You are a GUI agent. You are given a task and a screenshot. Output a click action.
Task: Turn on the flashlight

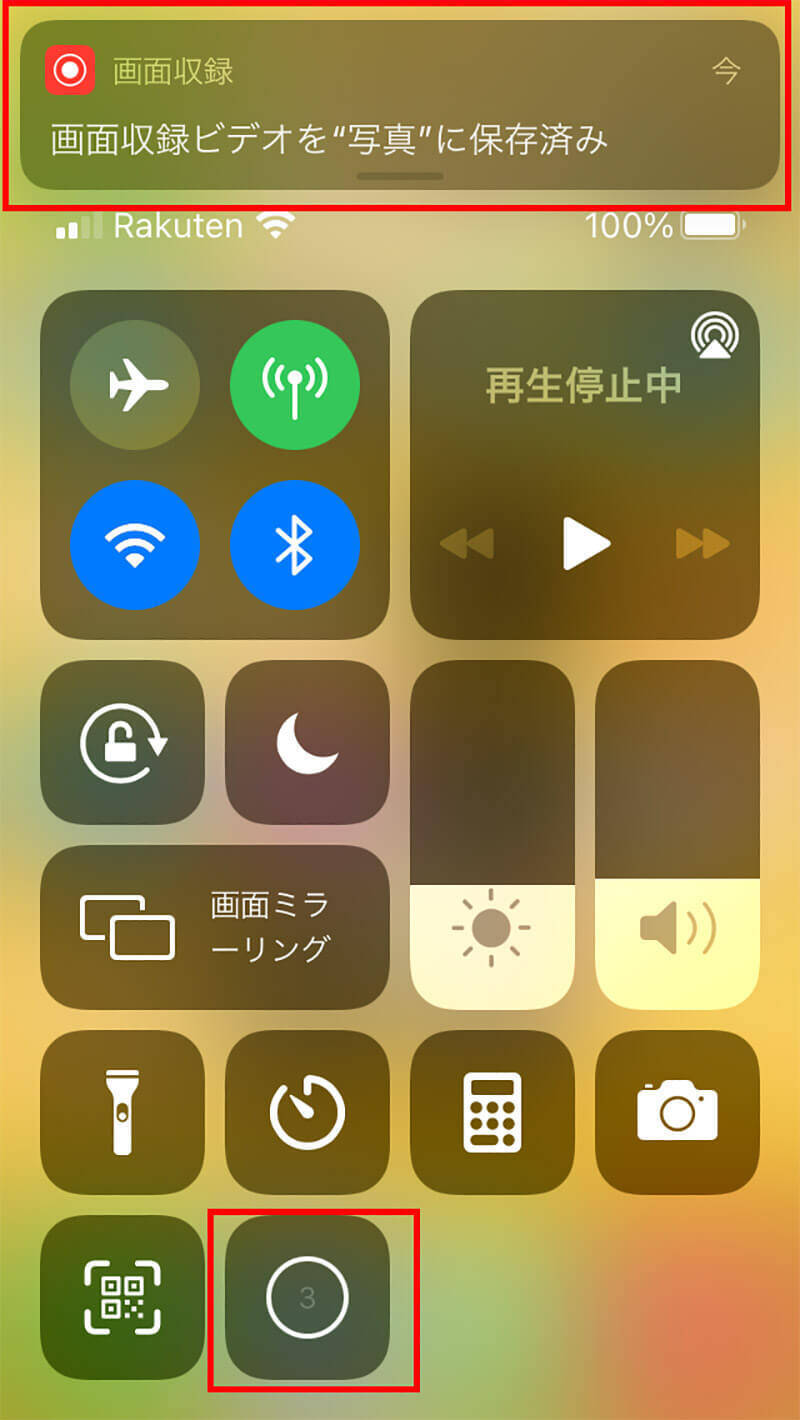coord(123,1112)
